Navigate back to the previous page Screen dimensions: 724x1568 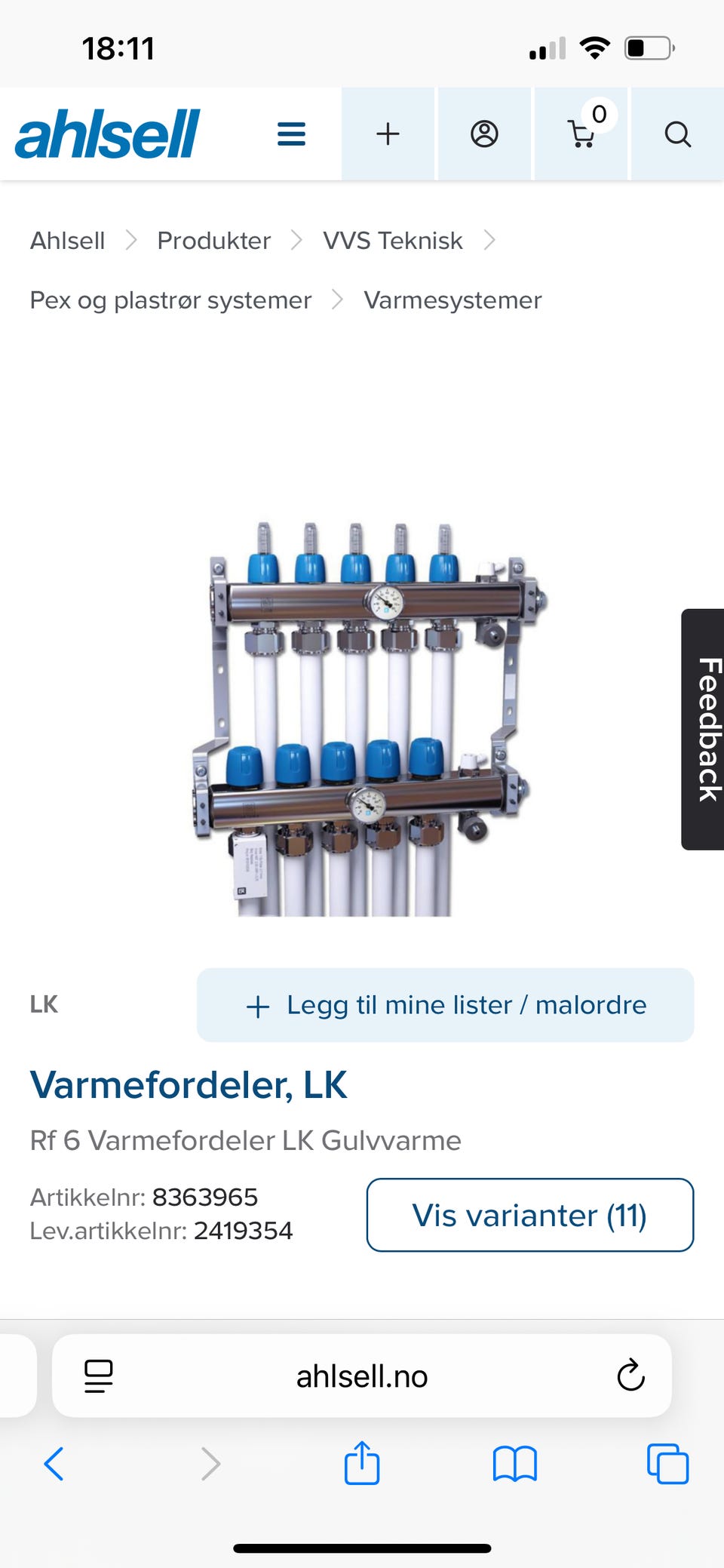point(54,1464)
